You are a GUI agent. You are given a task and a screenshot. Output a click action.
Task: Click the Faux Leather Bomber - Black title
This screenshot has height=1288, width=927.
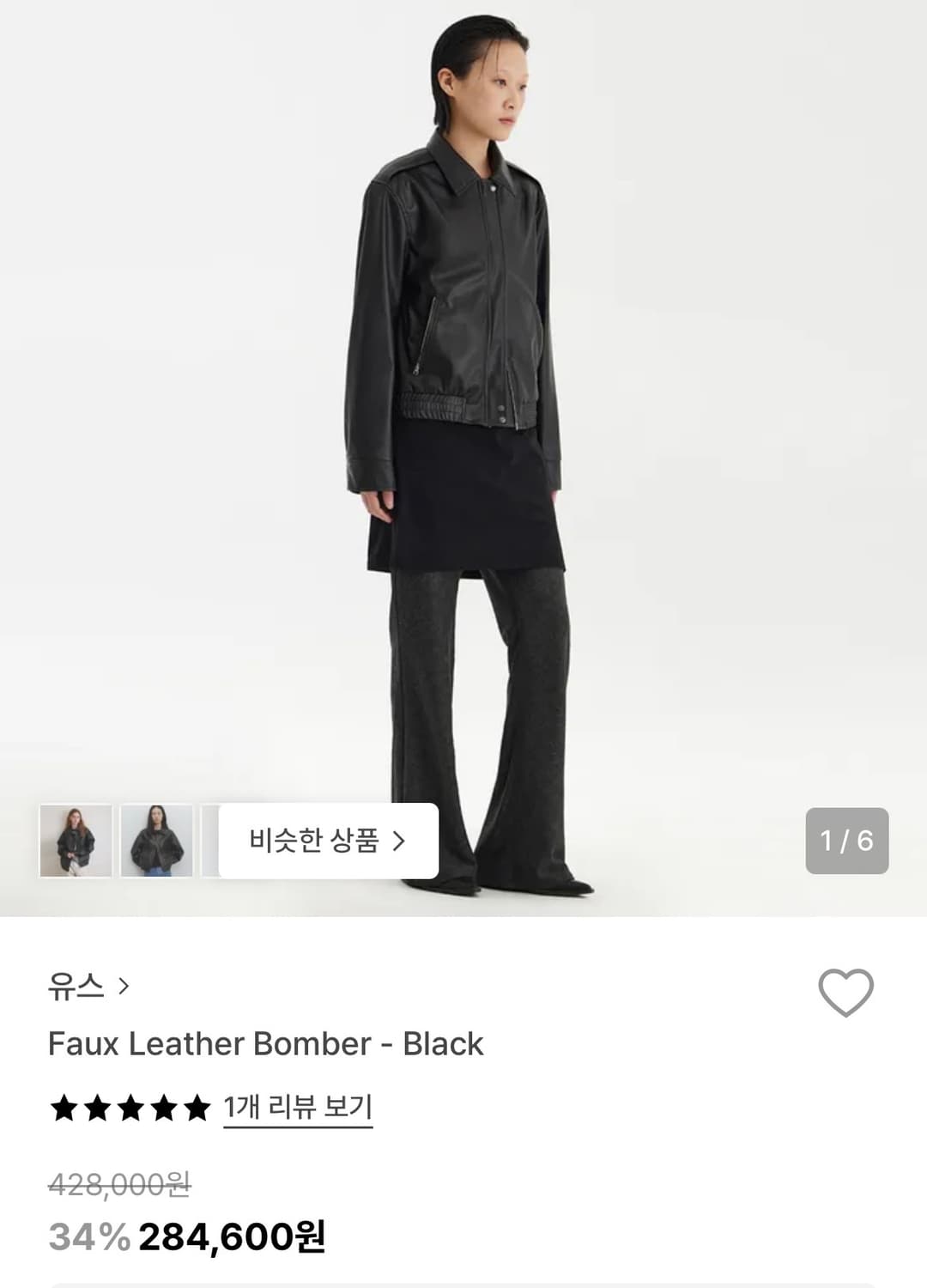click(x=266, y=1044)
